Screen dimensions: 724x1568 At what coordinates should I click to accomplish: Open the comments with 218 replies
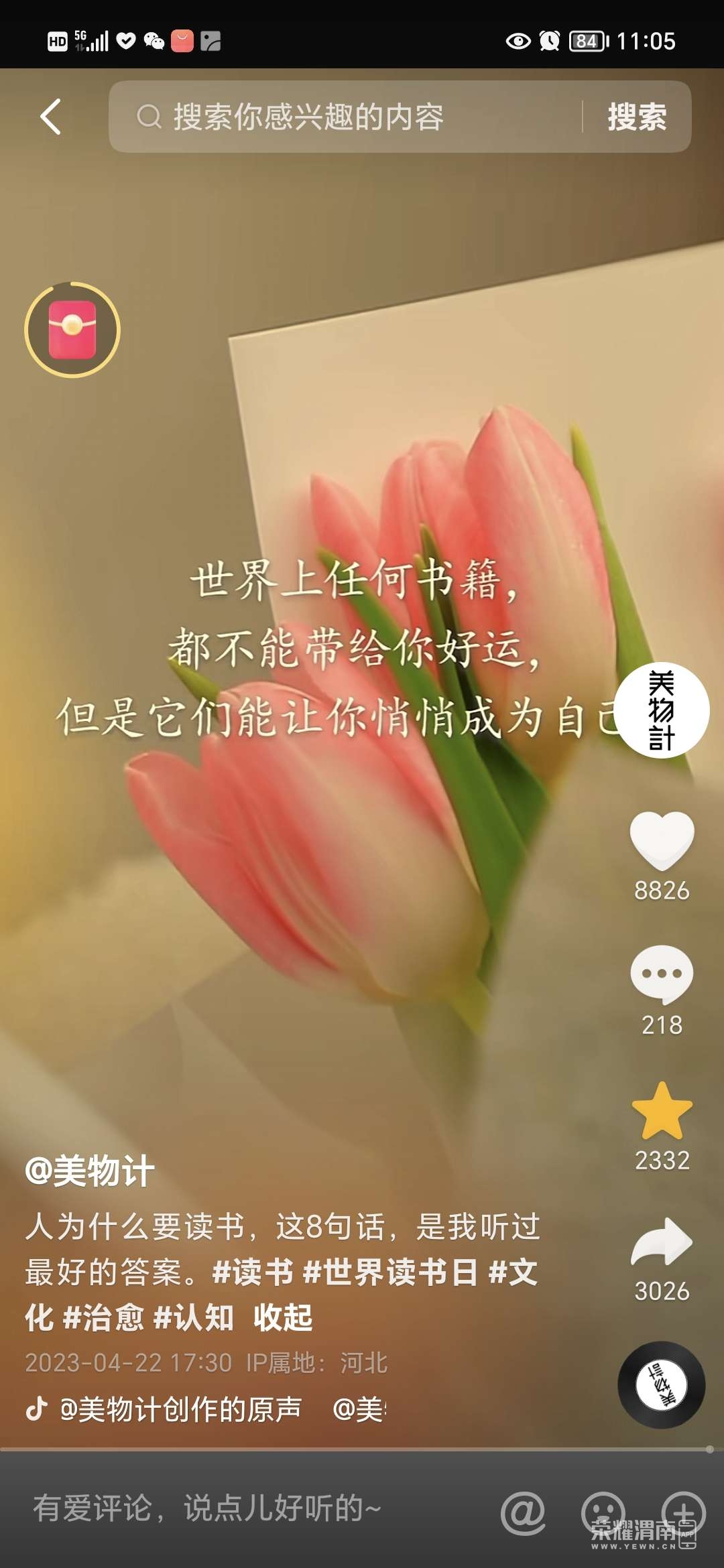[662, 975]
